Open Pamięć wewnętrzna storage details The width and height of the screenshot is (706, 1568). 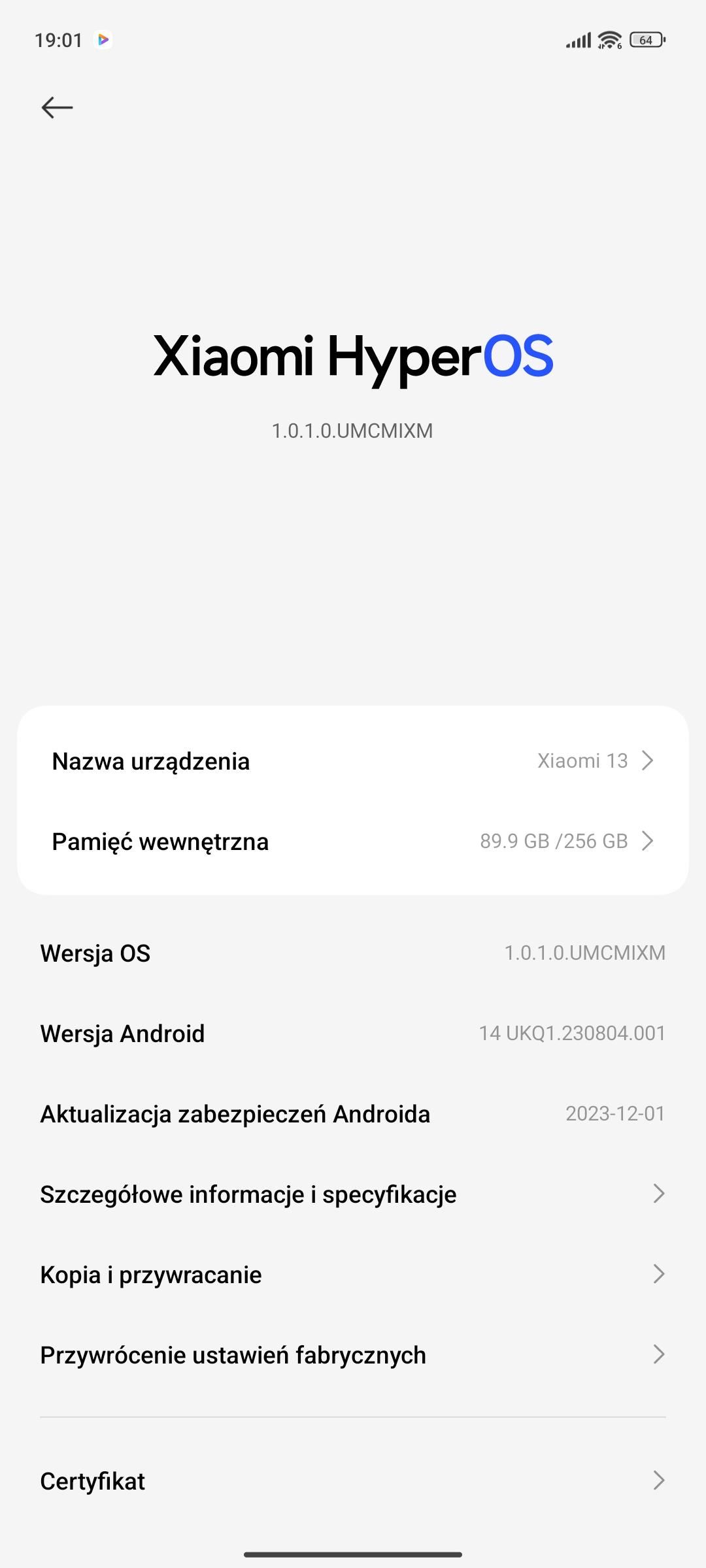coord(353,841)
